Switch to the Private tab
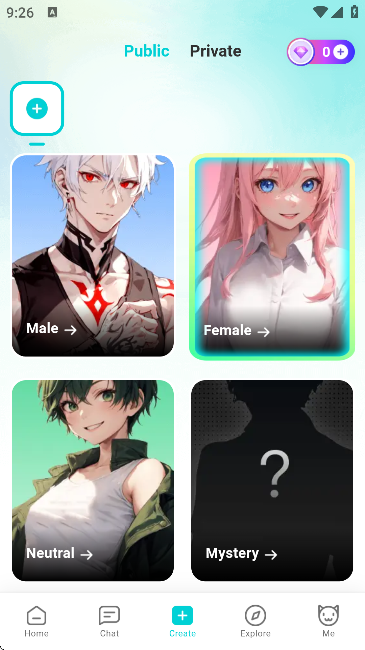Viewport: 365px width, 650px height. coord(215,51)
